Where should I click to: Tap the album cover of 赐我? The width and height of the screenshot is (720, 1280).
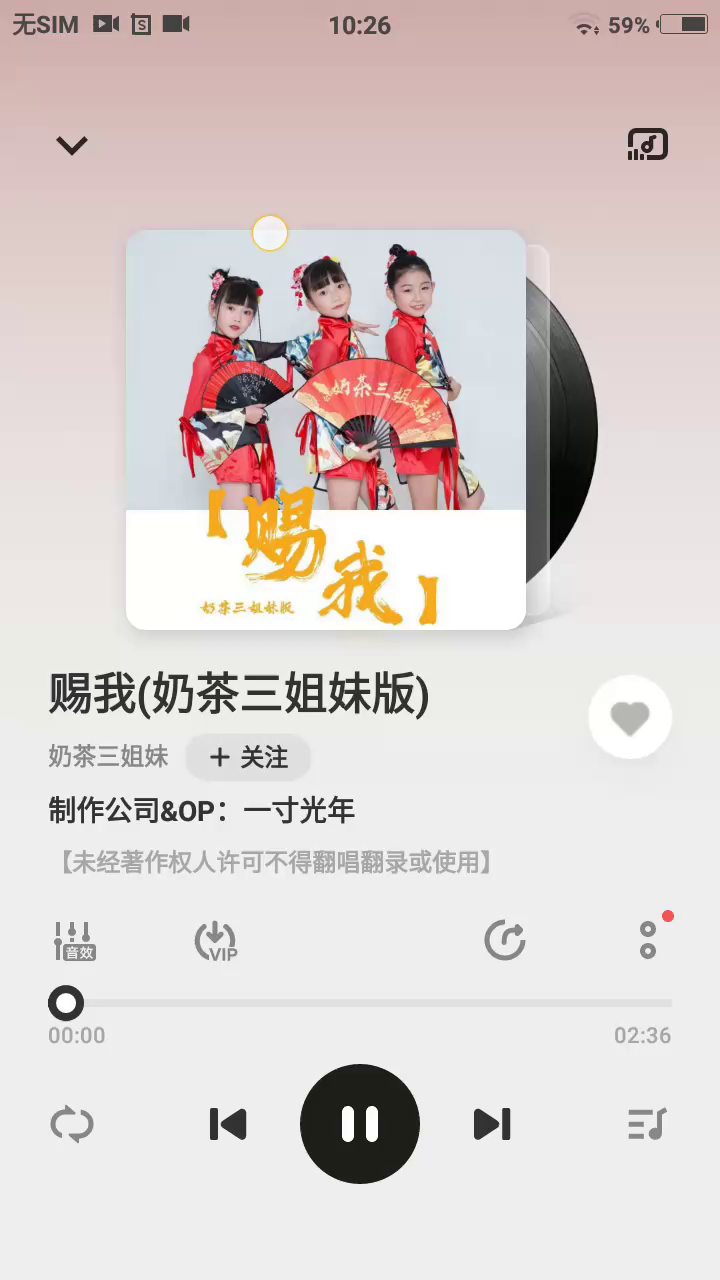[326, 430]
